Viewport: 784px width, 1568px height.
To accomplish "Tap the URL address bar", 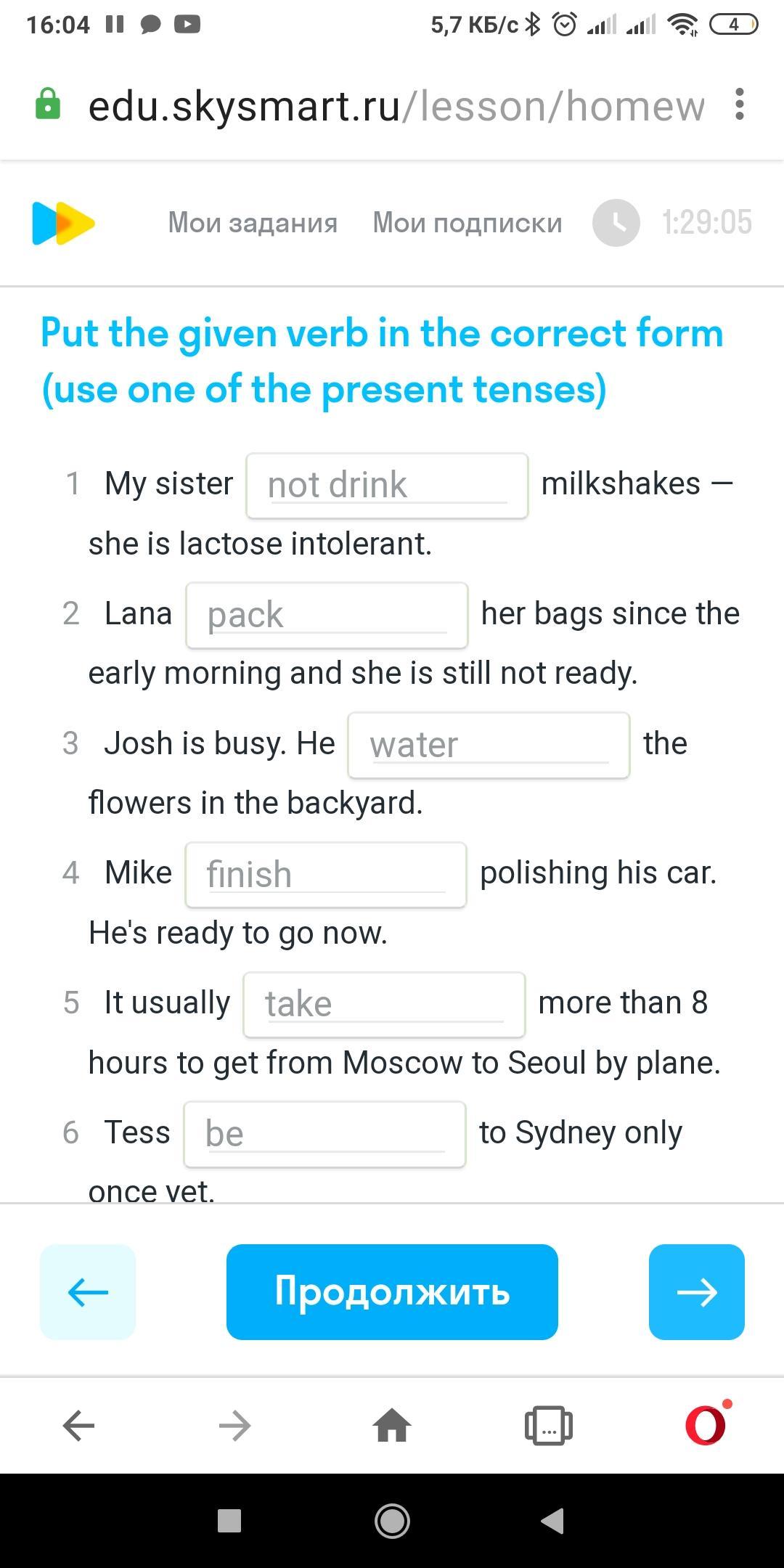I will (396, 106).
